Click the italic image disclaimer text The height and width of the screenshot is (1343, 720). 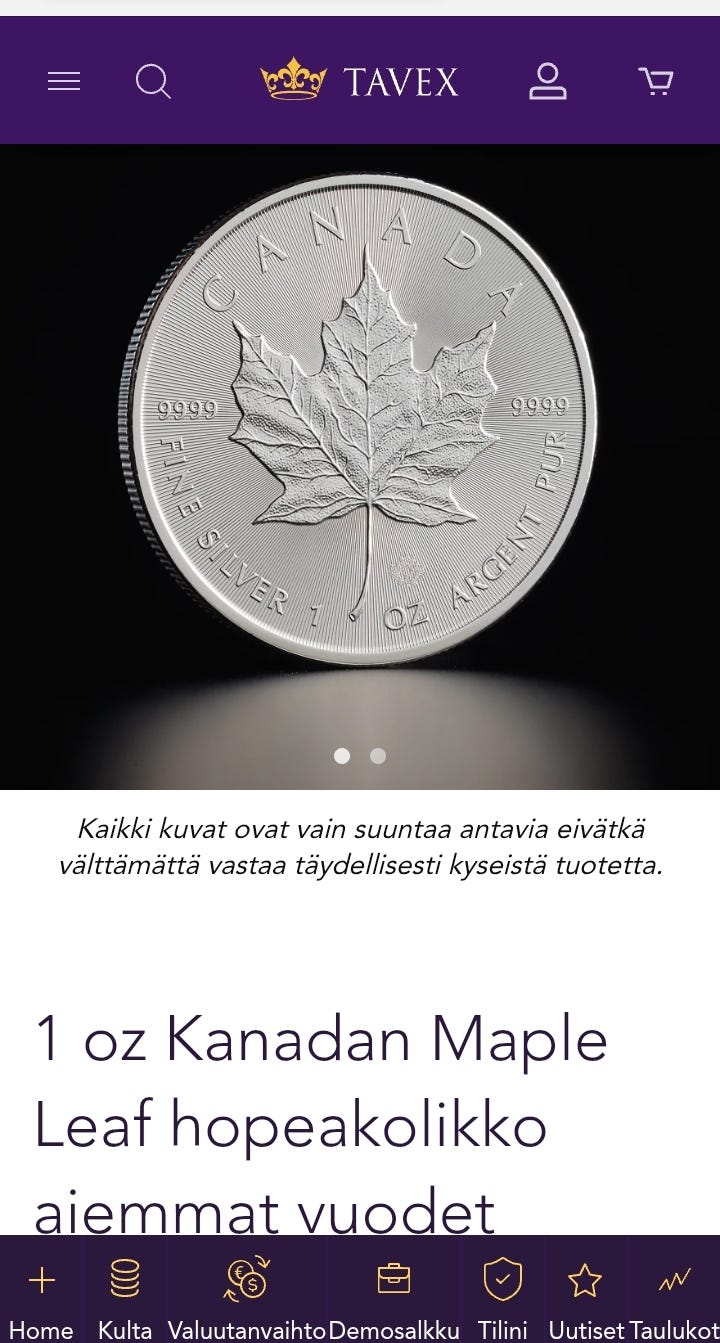point(360,845)
